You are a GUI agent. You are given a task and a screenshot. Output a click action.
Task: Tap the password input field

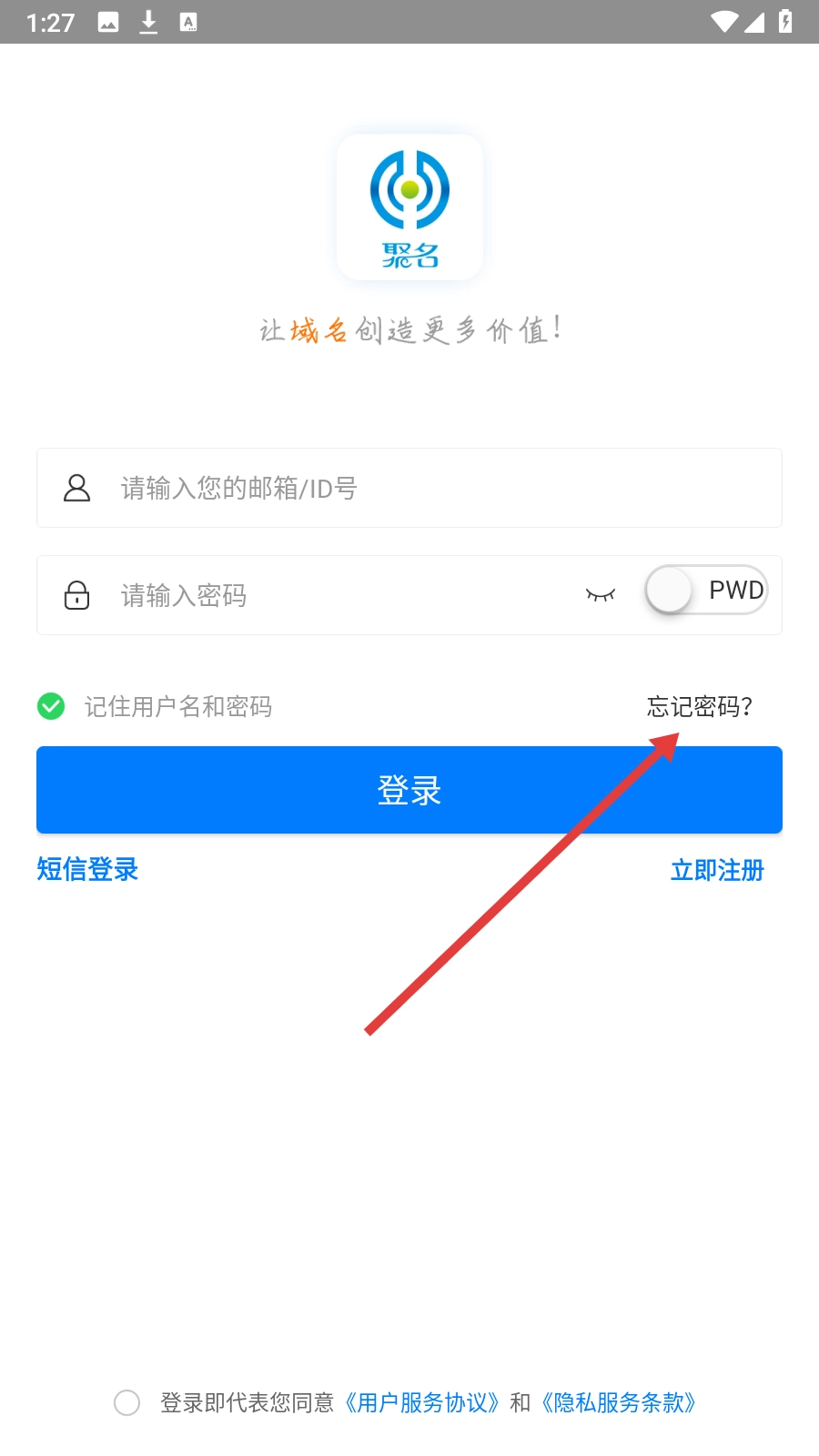click(346, 596)
